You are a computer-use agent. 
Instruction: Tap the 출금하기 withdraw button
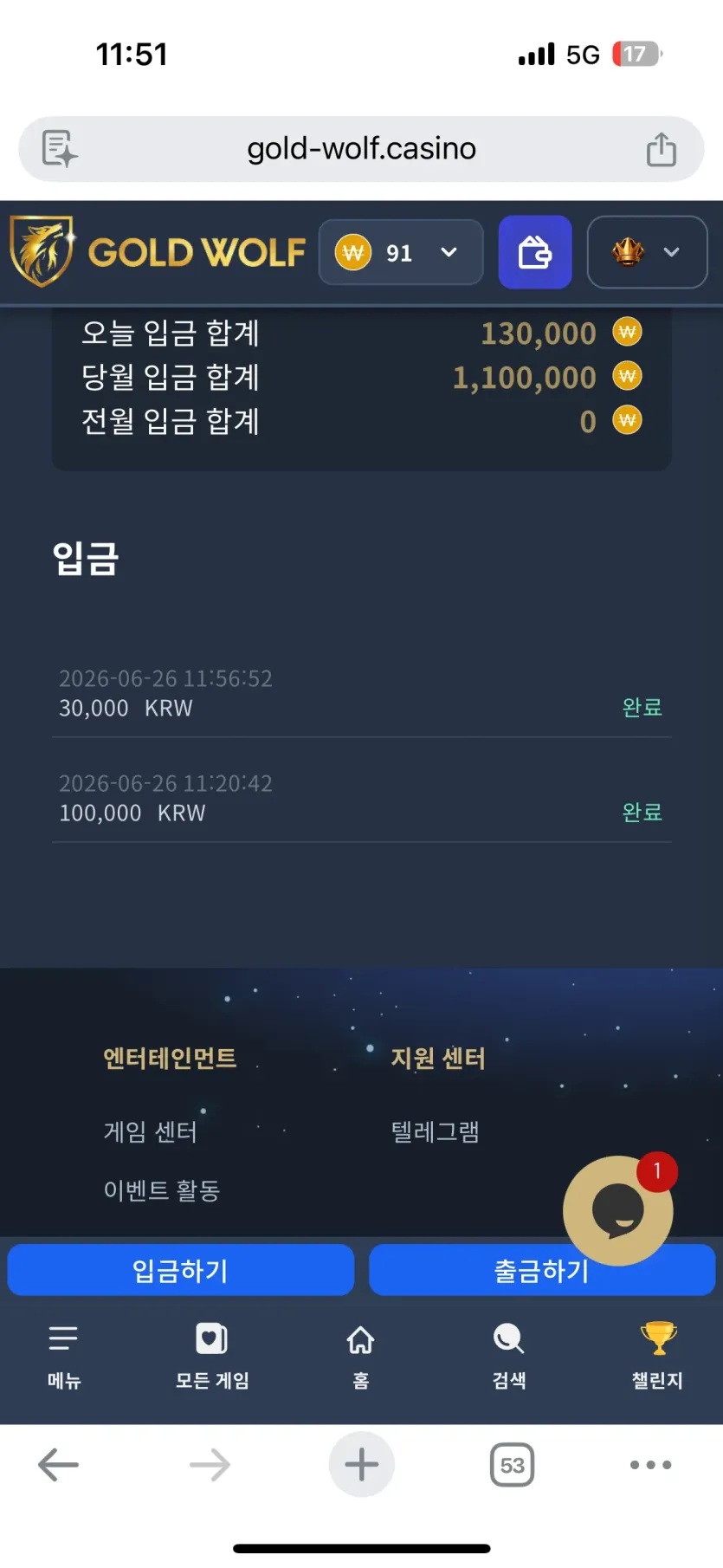click(542, 1270)
